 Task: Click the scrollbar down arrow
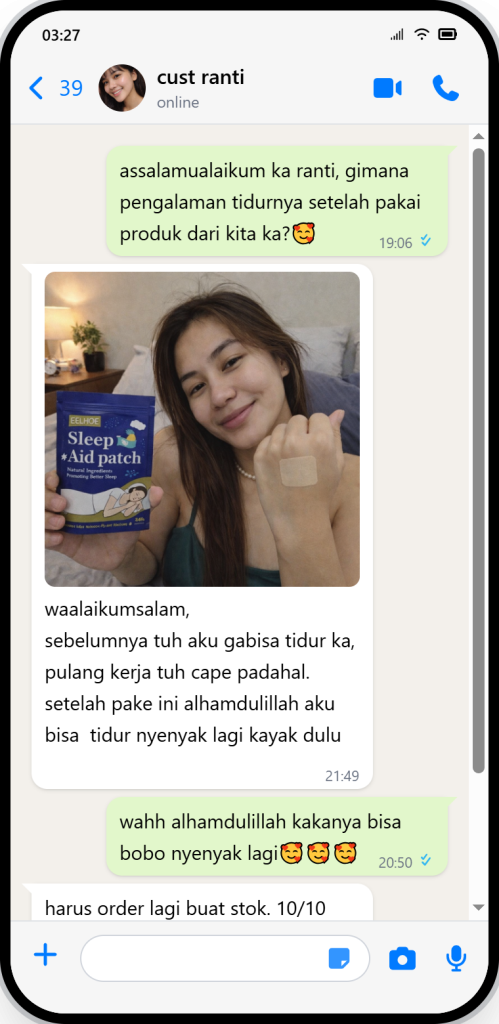click(x=478, y=907)
